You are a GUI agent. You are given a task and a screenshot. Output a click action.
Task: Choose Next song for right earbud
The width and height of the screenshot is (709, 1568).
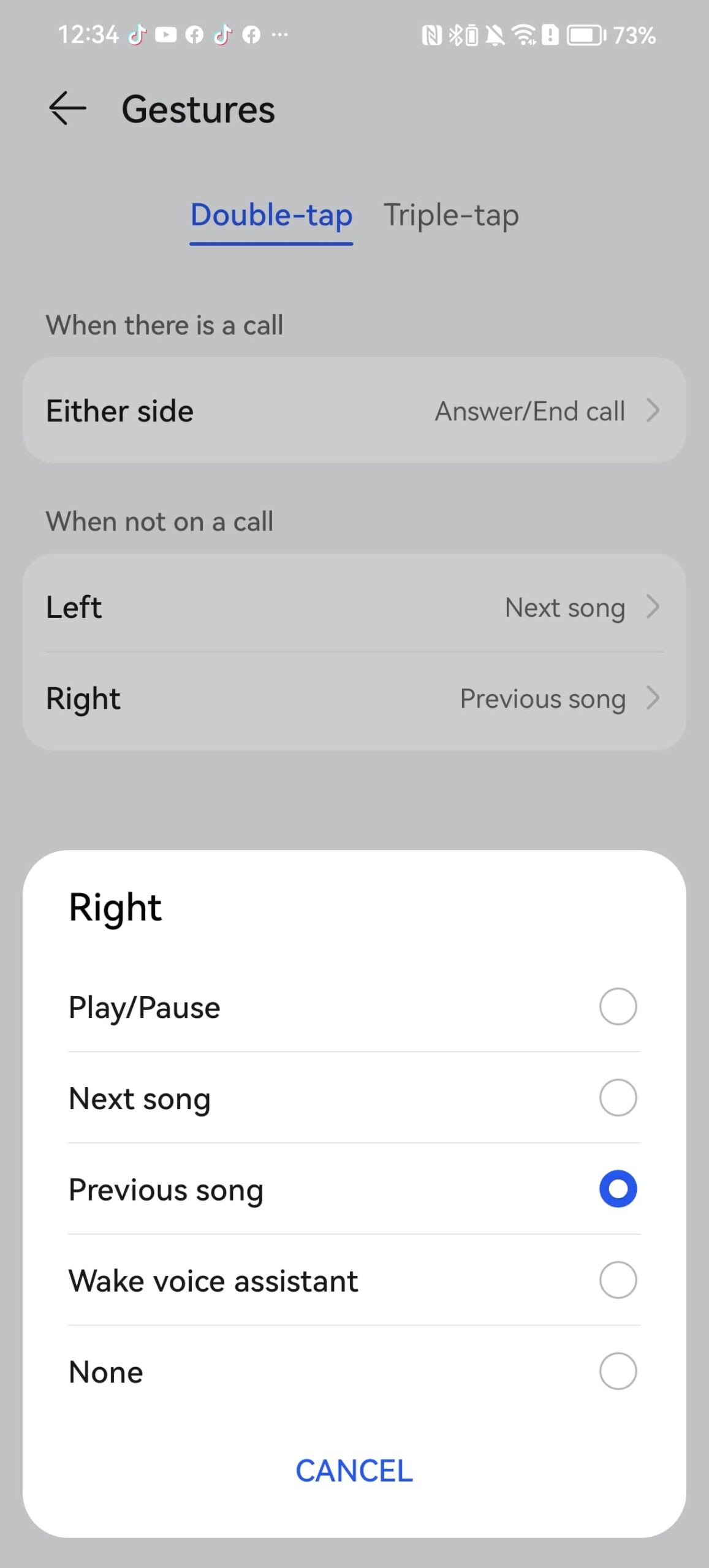pyautogui.click(x=618, y=1098)
